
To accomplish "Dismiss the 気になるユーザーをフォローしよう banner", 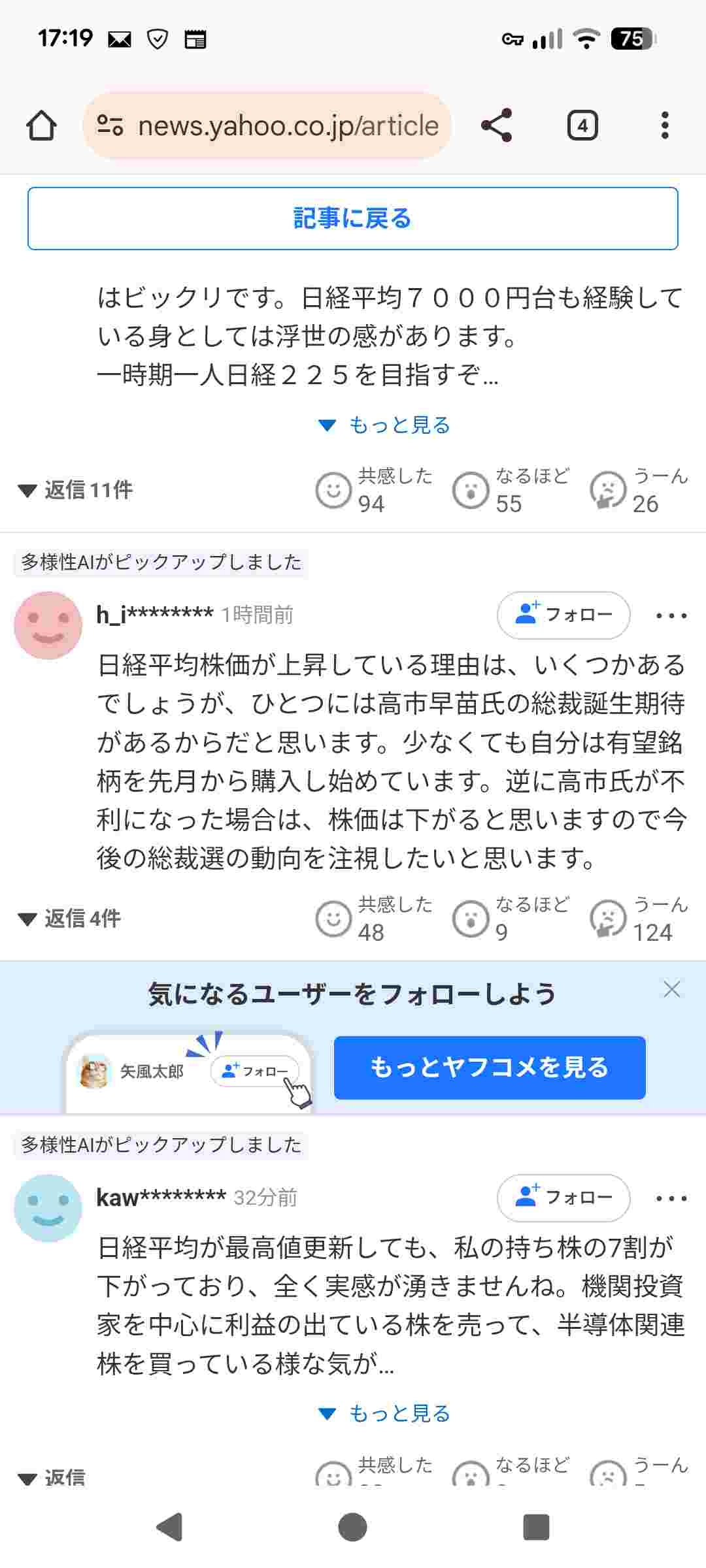I will pos(671,990).
